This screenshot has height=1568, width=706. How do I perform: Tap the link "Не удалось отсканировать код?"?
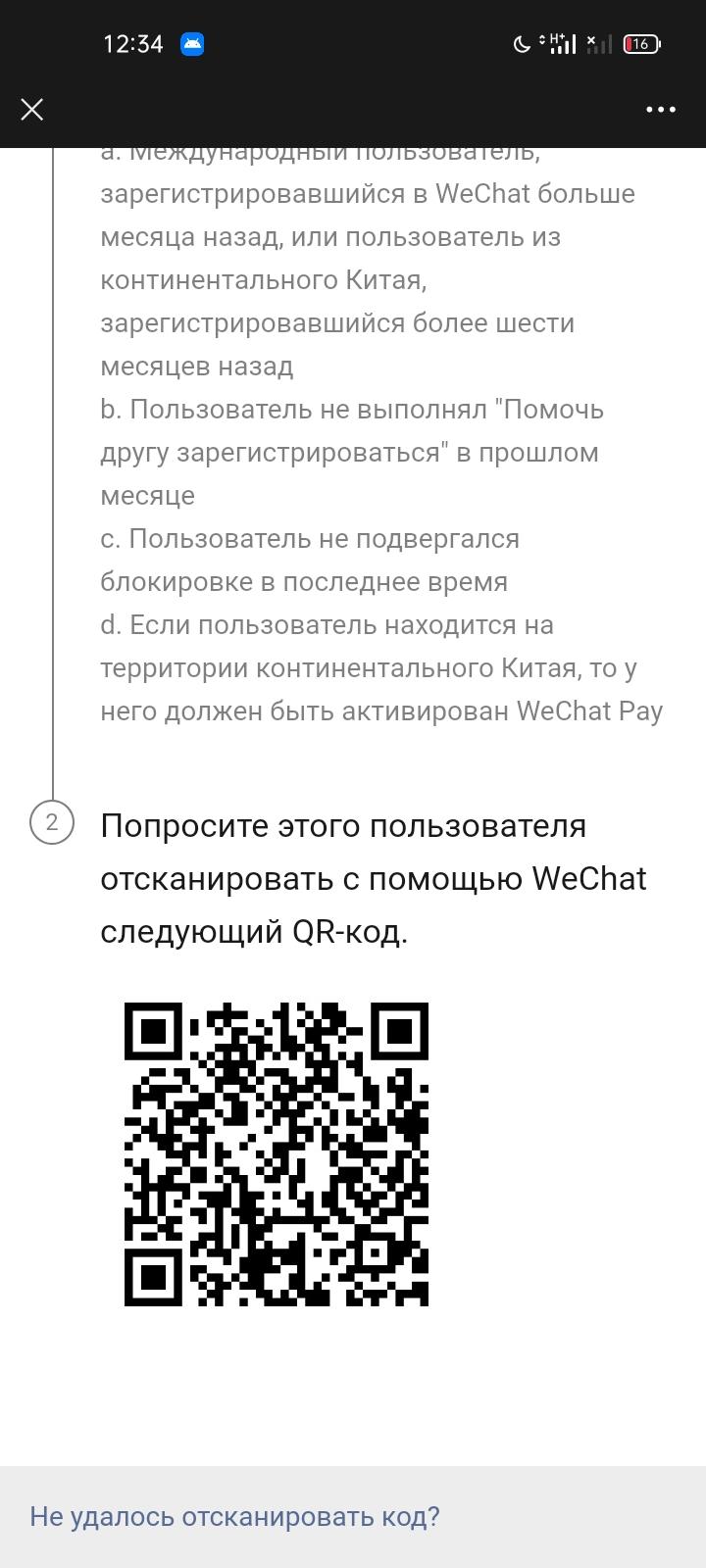pos(234,1516)
